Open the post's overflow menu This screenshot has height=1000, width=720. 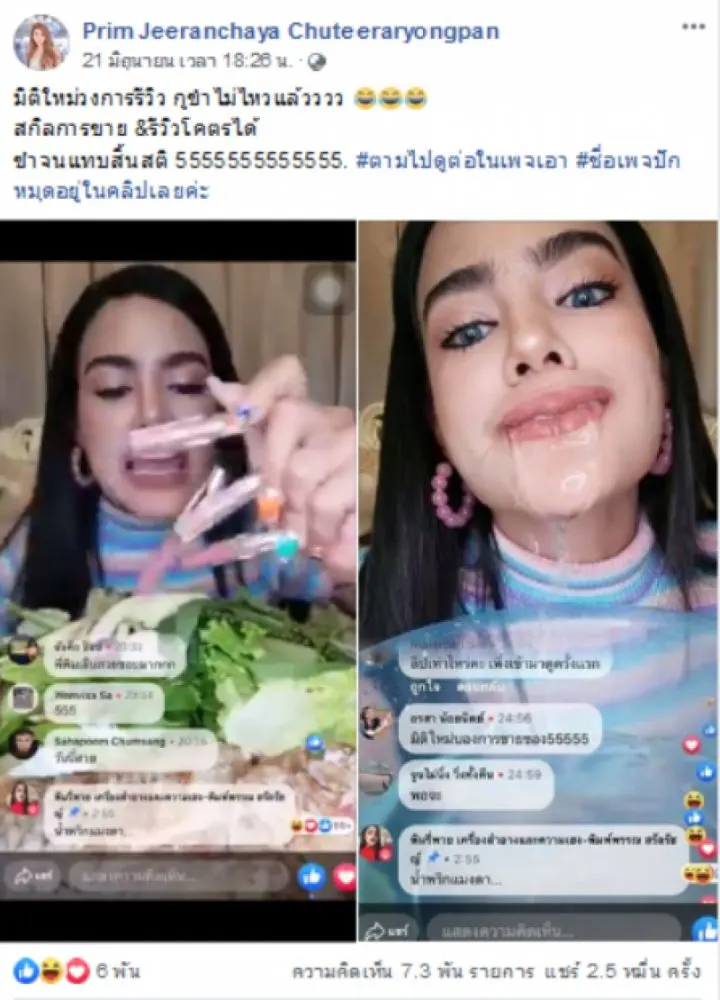[691, 29]
